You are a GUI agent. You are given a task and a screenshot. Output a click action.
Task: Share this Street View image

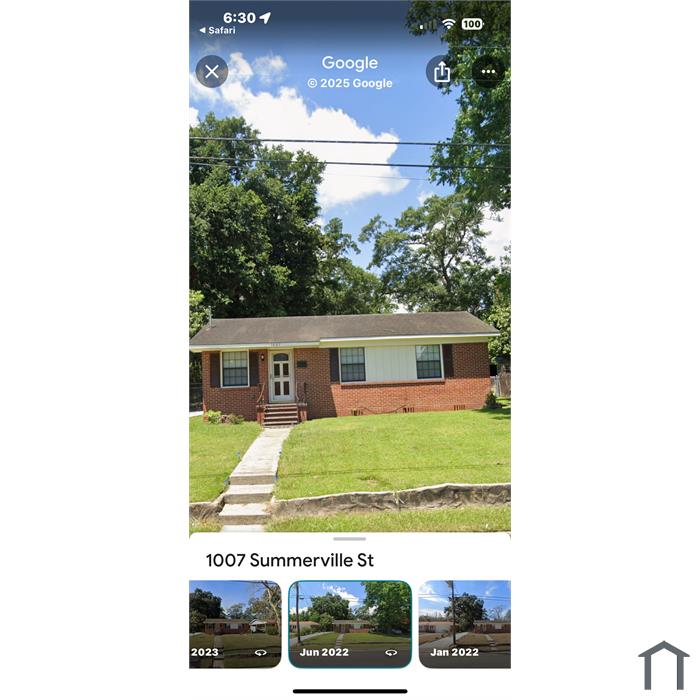(442, 72)
